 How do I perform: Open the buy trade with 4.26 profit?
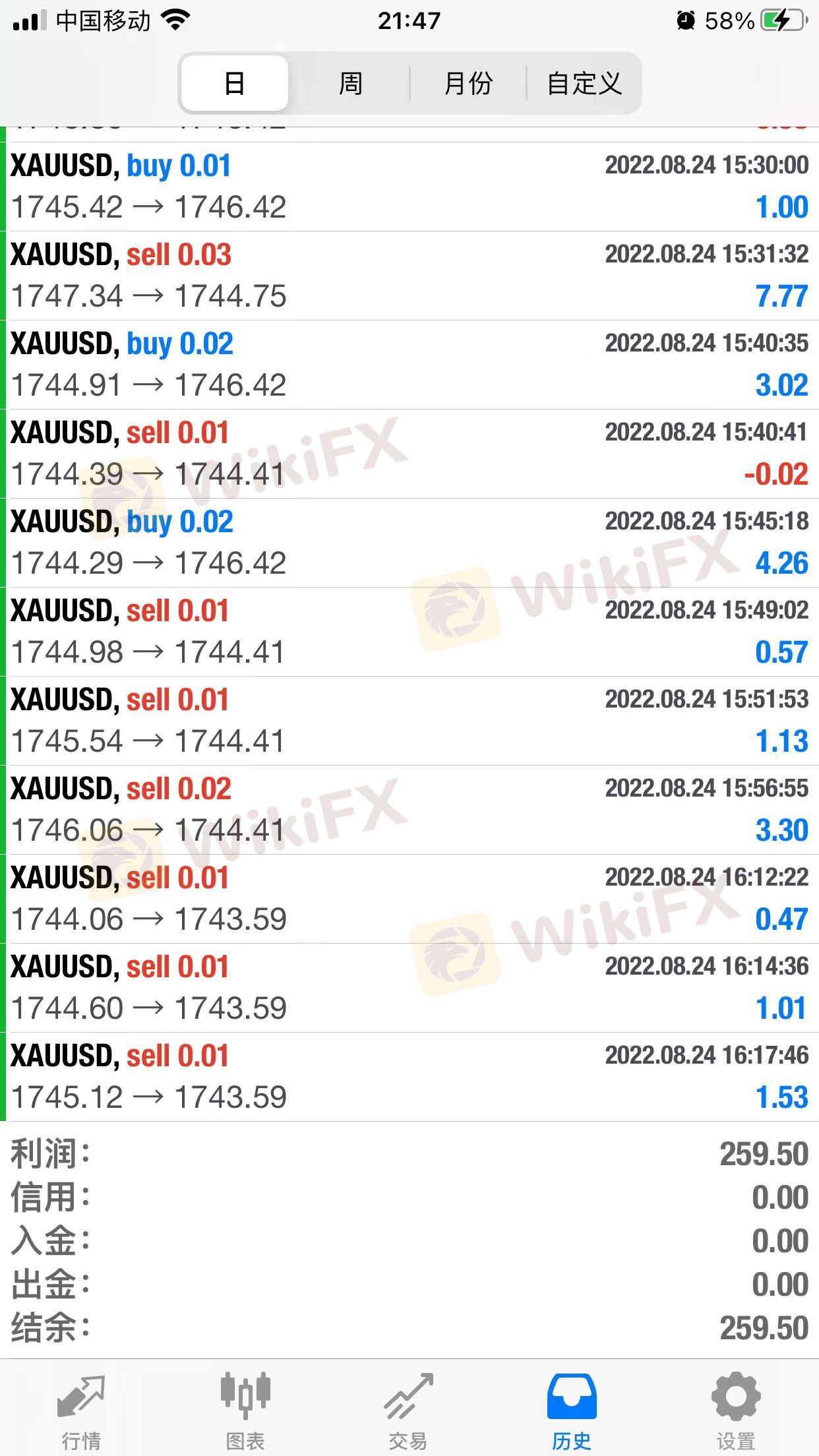coord(409,543)
